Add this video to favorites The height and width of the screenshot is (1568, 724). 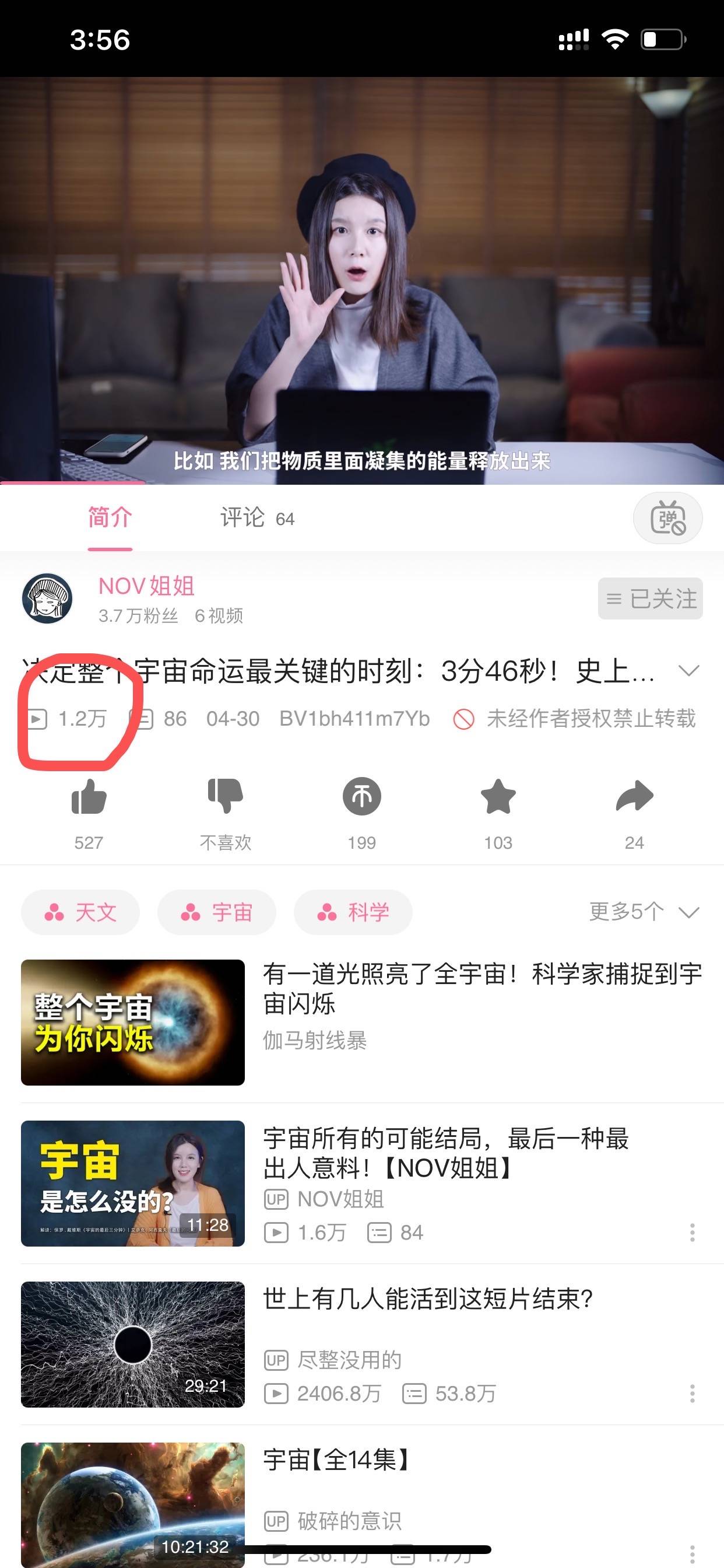(498, 797)
